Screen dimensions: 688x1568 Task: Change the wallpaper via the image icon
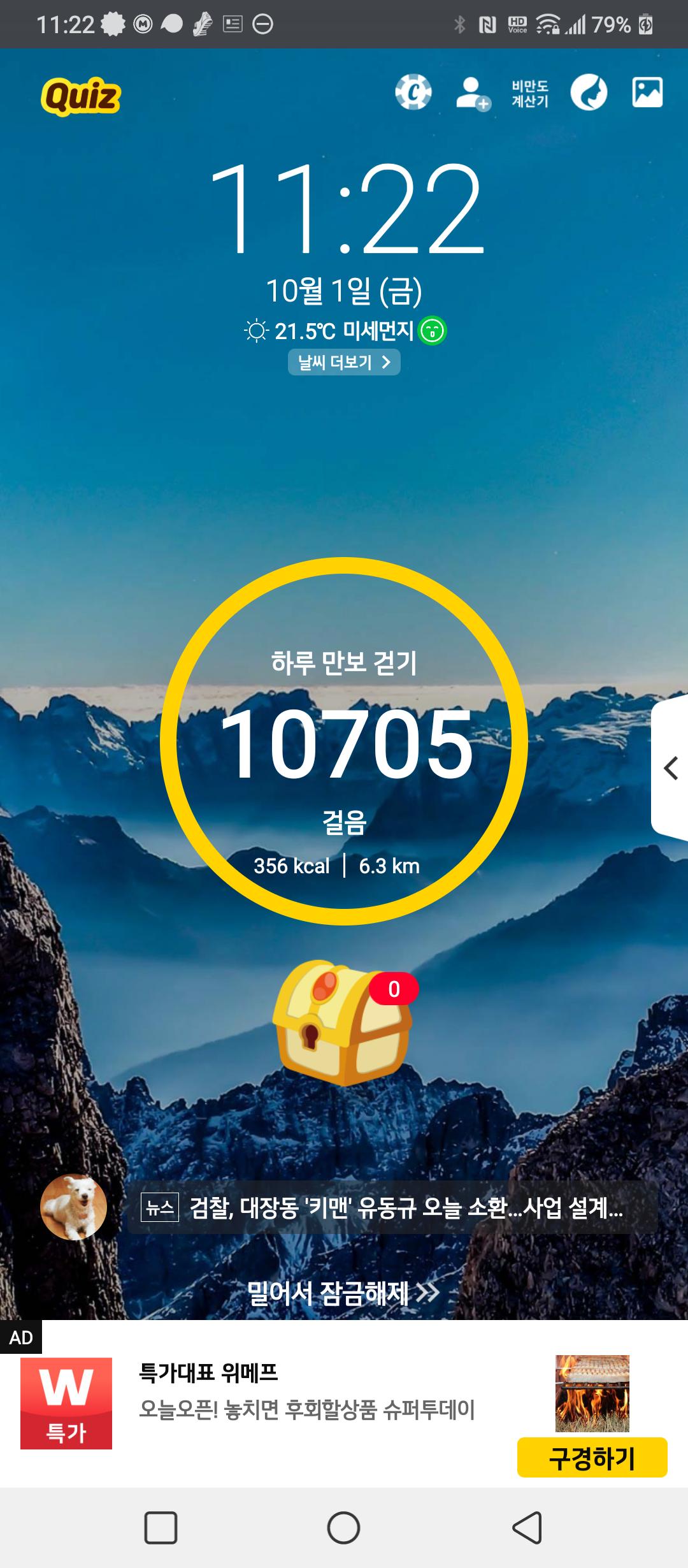coord(647,92)
